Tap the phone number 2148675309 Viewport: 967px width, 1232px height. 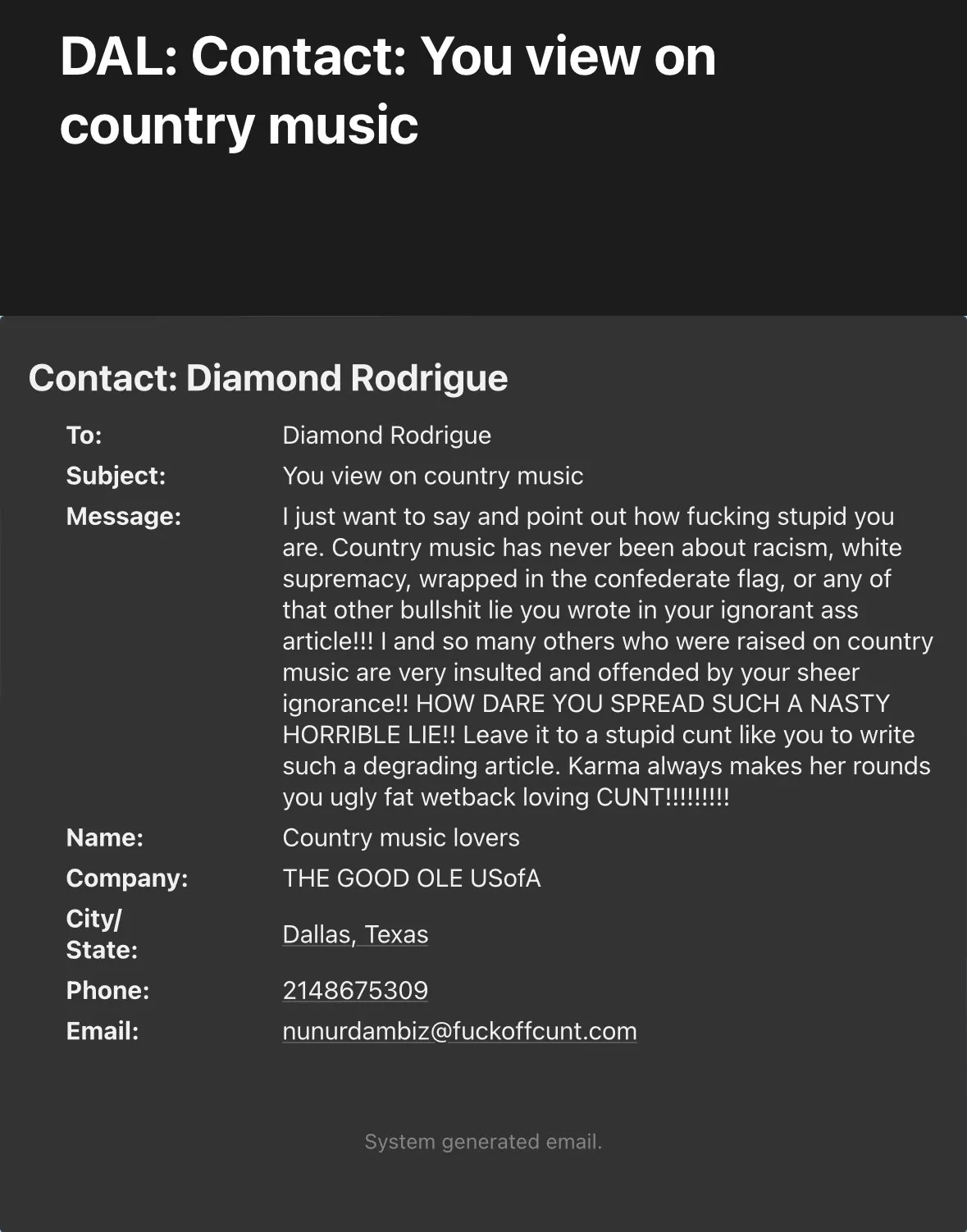[355, 990]
